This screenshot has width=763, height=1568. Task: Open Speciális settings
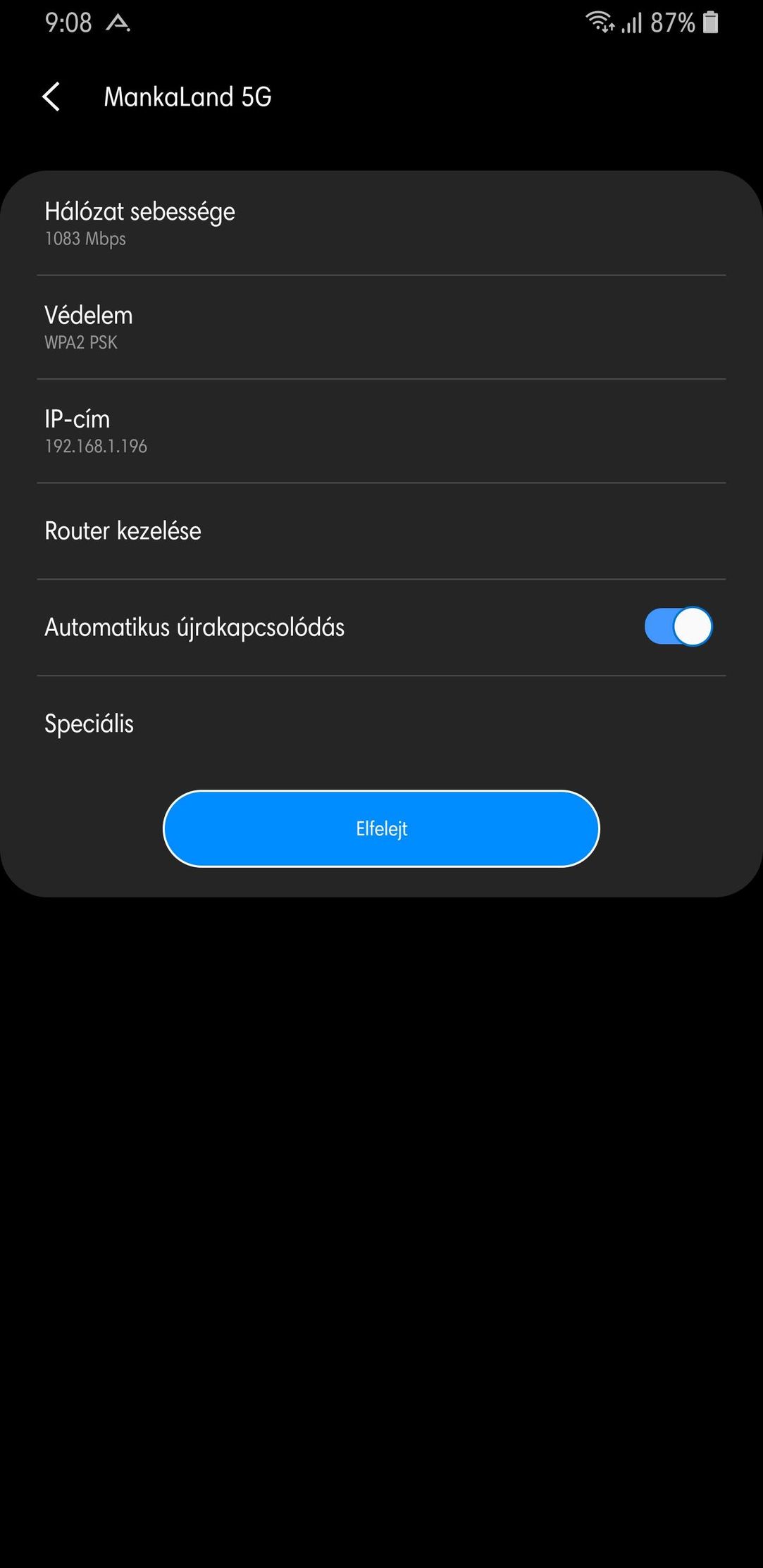[381, 724]
